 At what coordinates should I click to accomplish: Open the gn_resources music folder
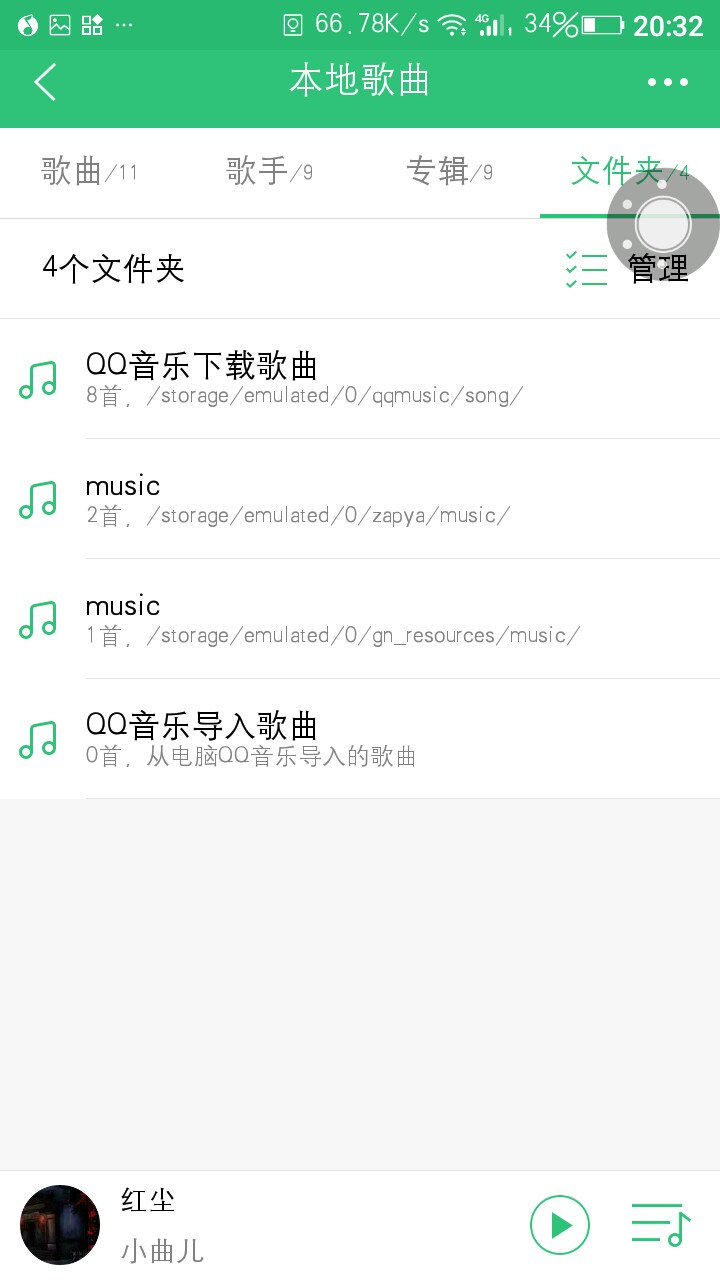[x=360, y=619]
